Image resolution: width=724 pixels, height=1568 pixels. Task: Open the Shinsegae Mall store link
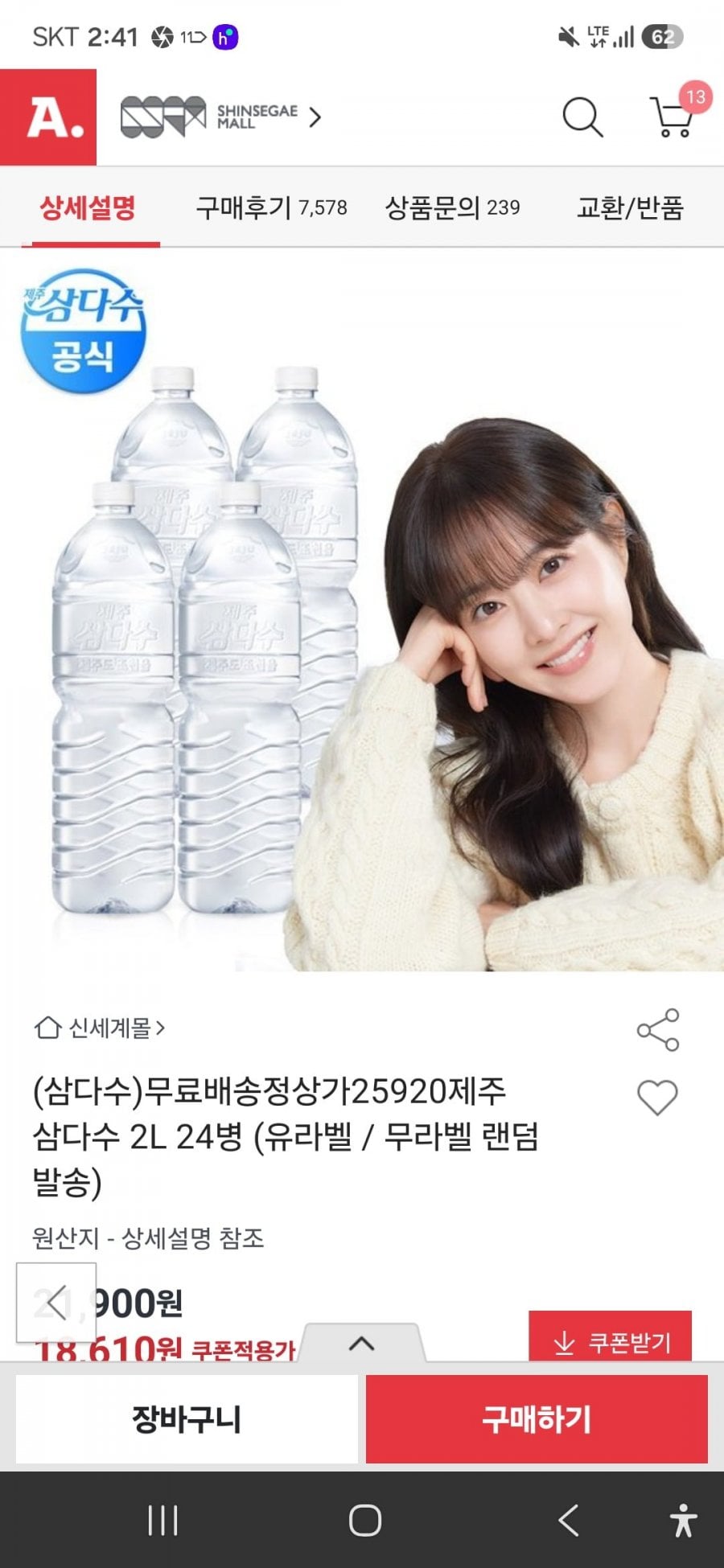point(221,117)
